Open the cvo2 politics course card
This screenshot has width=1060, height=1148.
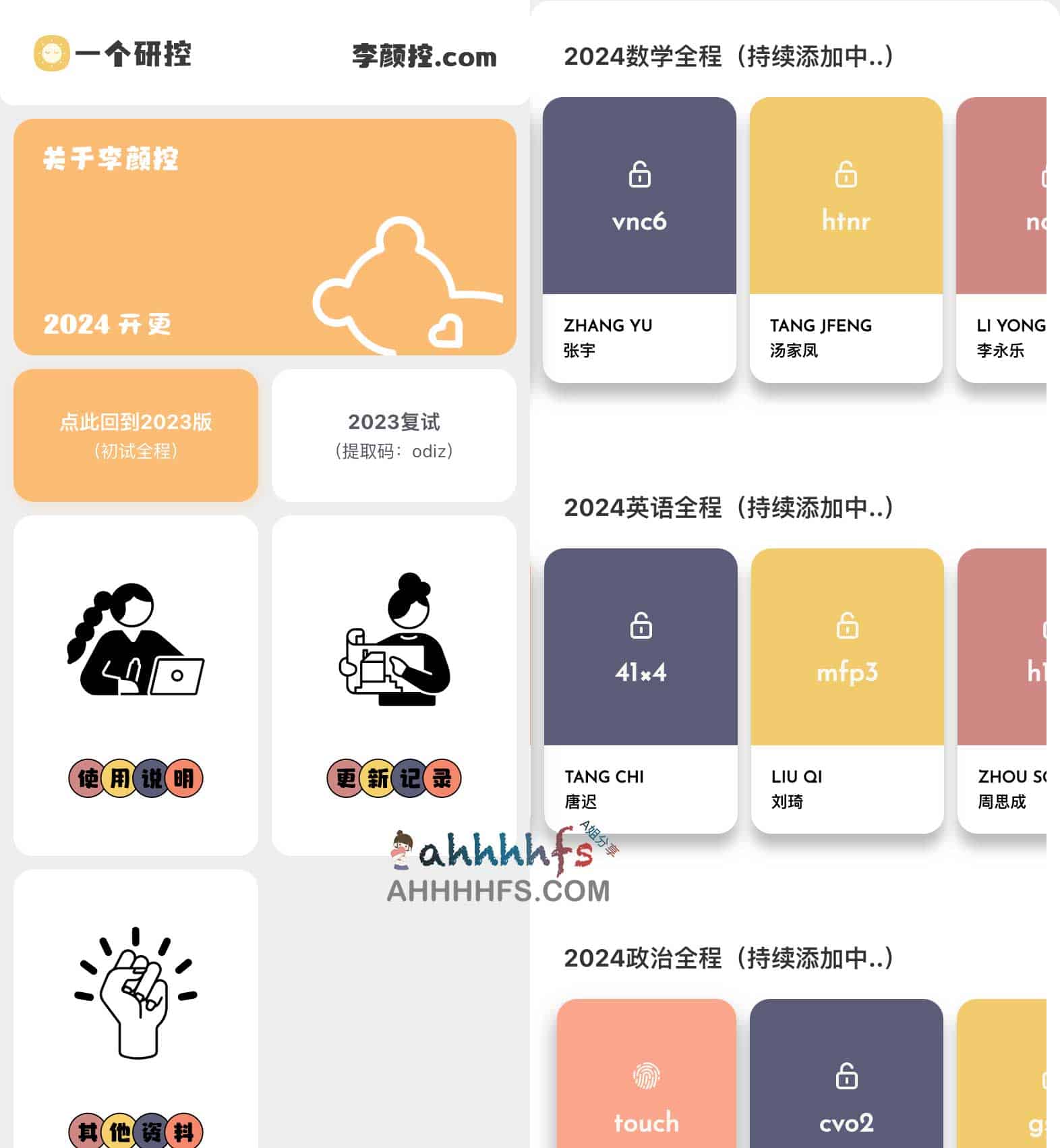click(846, 1079)
